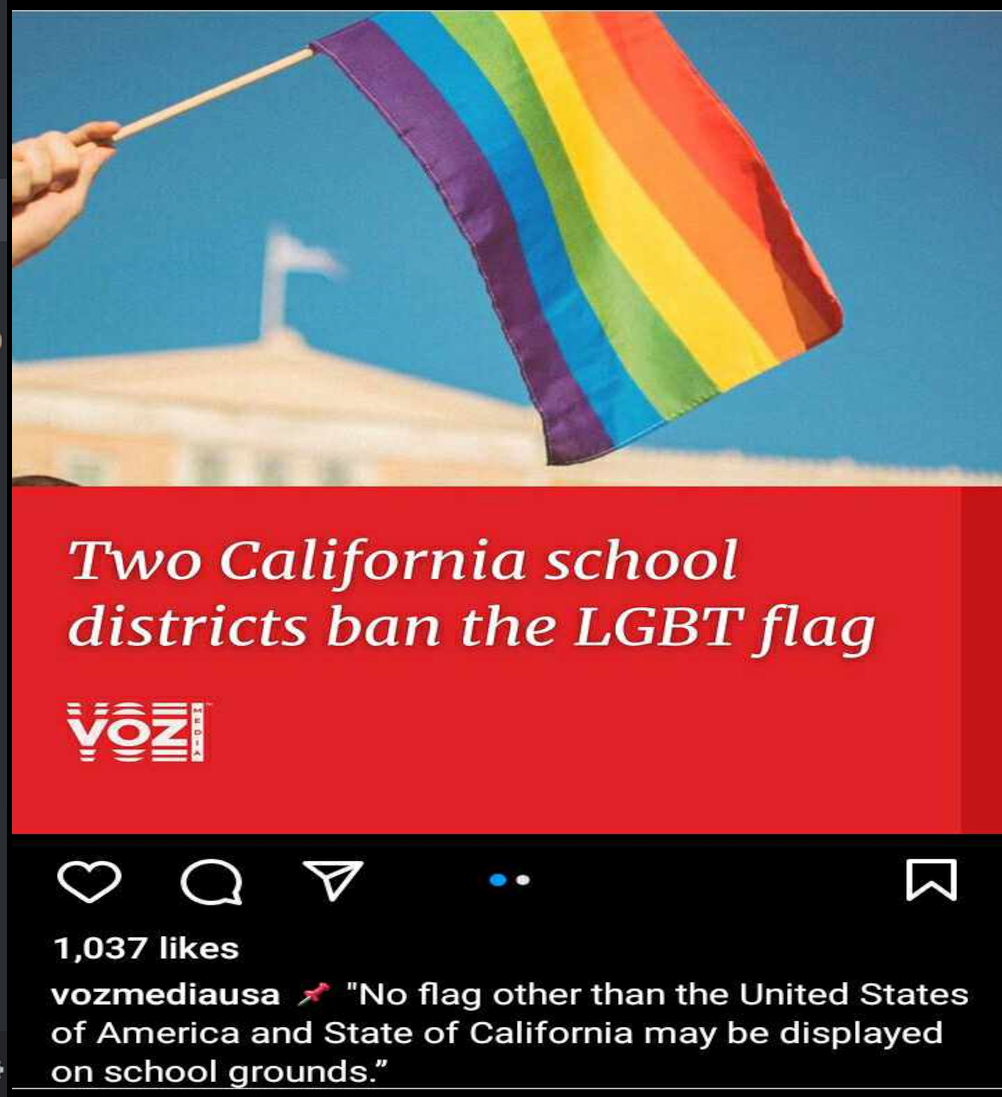This screenshot has width=1002, height=1097.
Task: View who liked: 1,037 likes
Action: point(146,948)
